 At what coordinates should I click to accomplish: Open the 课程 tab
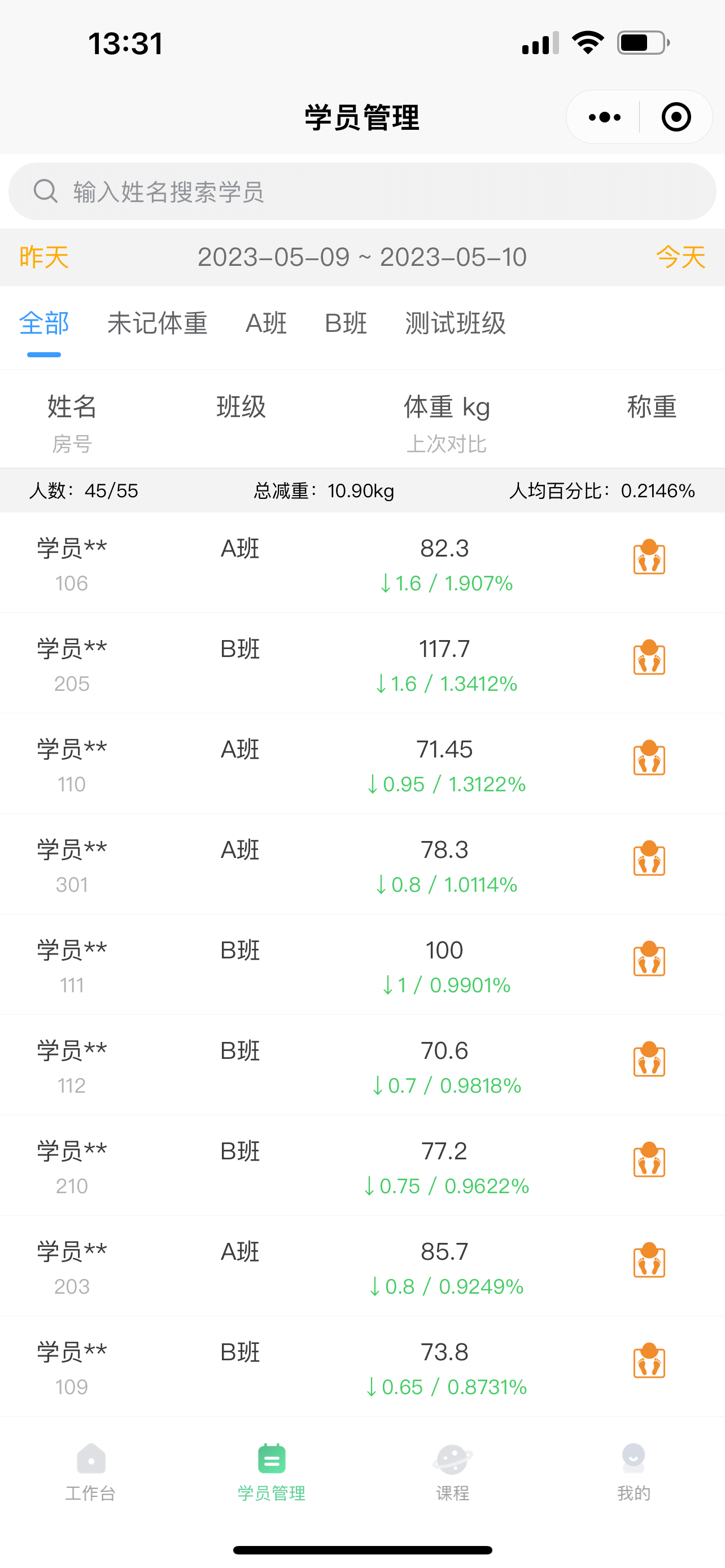point(452,1472)
